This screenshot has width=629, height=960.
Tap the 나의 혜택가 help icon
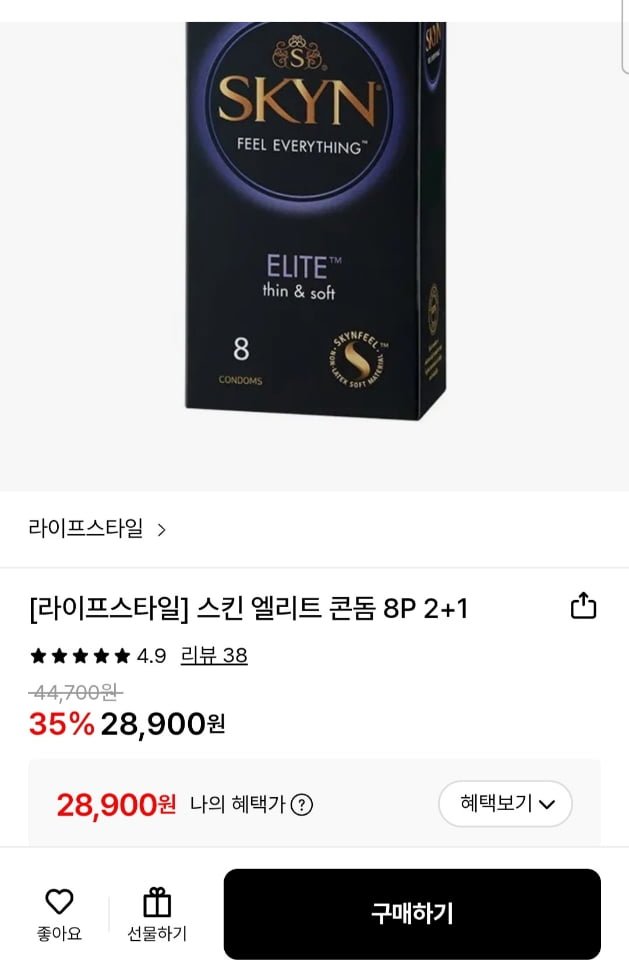301,804
